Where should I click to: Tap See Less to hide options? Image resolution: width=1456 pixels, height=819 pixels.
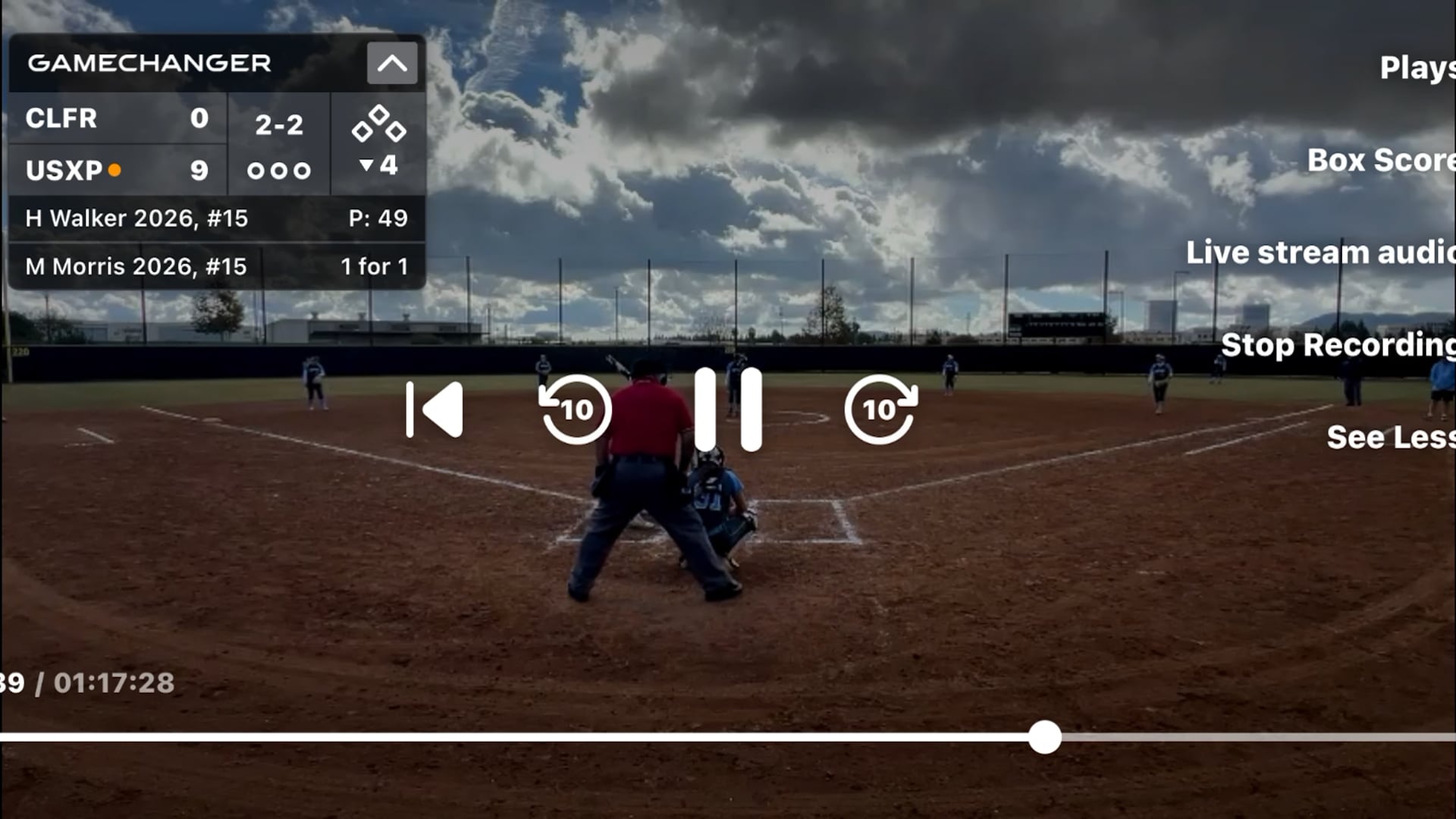pos(1389,438)
